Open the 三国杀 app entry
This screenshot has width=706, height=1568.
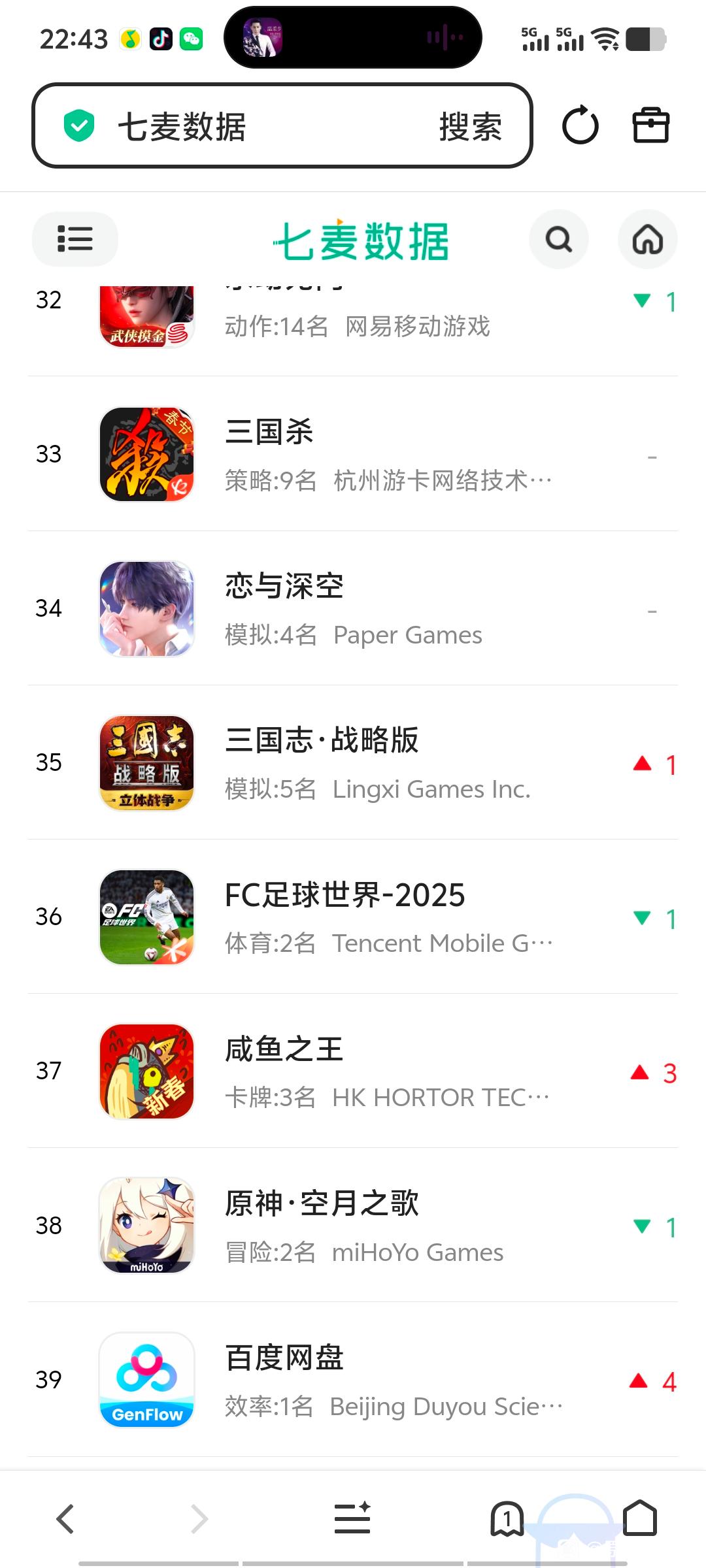click(353, 455)
